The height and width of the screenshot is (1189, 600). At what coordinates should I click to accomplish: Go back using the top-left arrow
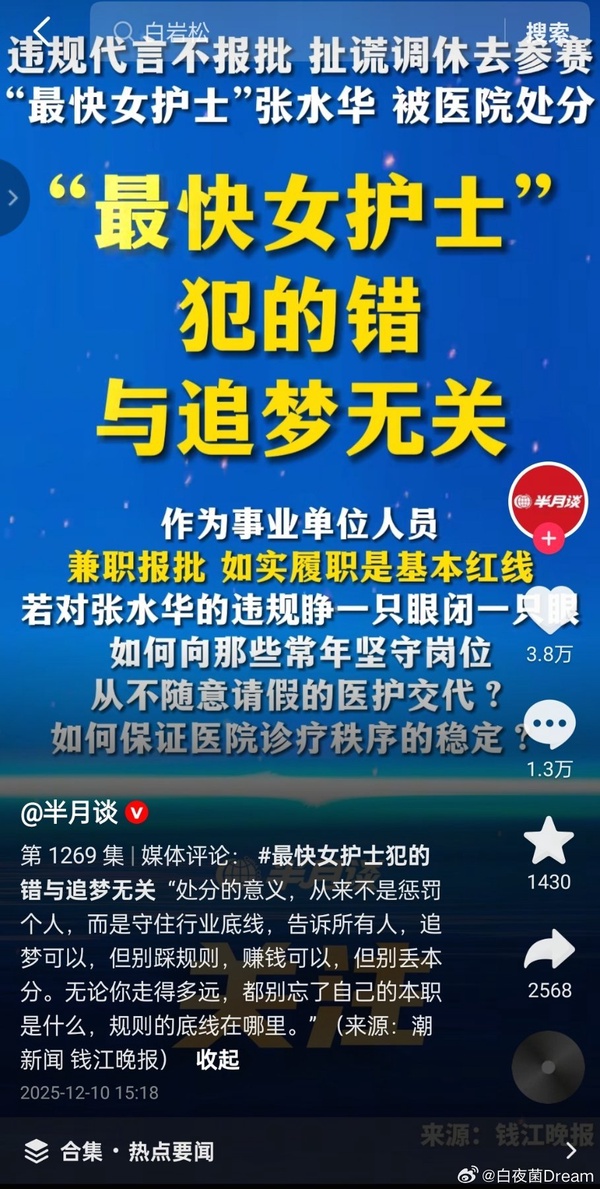tap(42, 30)
